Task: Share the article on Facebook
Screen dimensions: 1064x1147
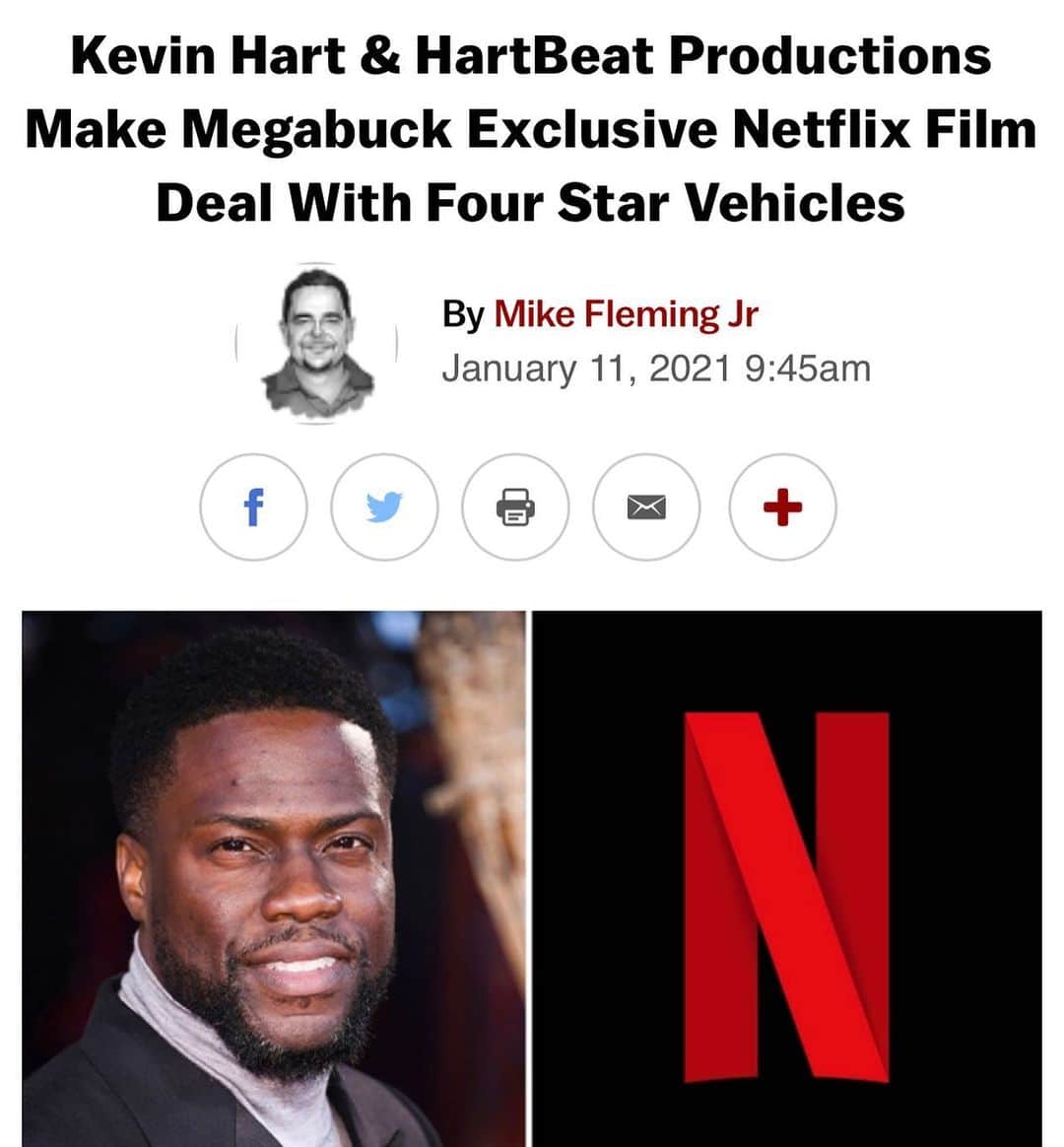Action: (253, 507)
